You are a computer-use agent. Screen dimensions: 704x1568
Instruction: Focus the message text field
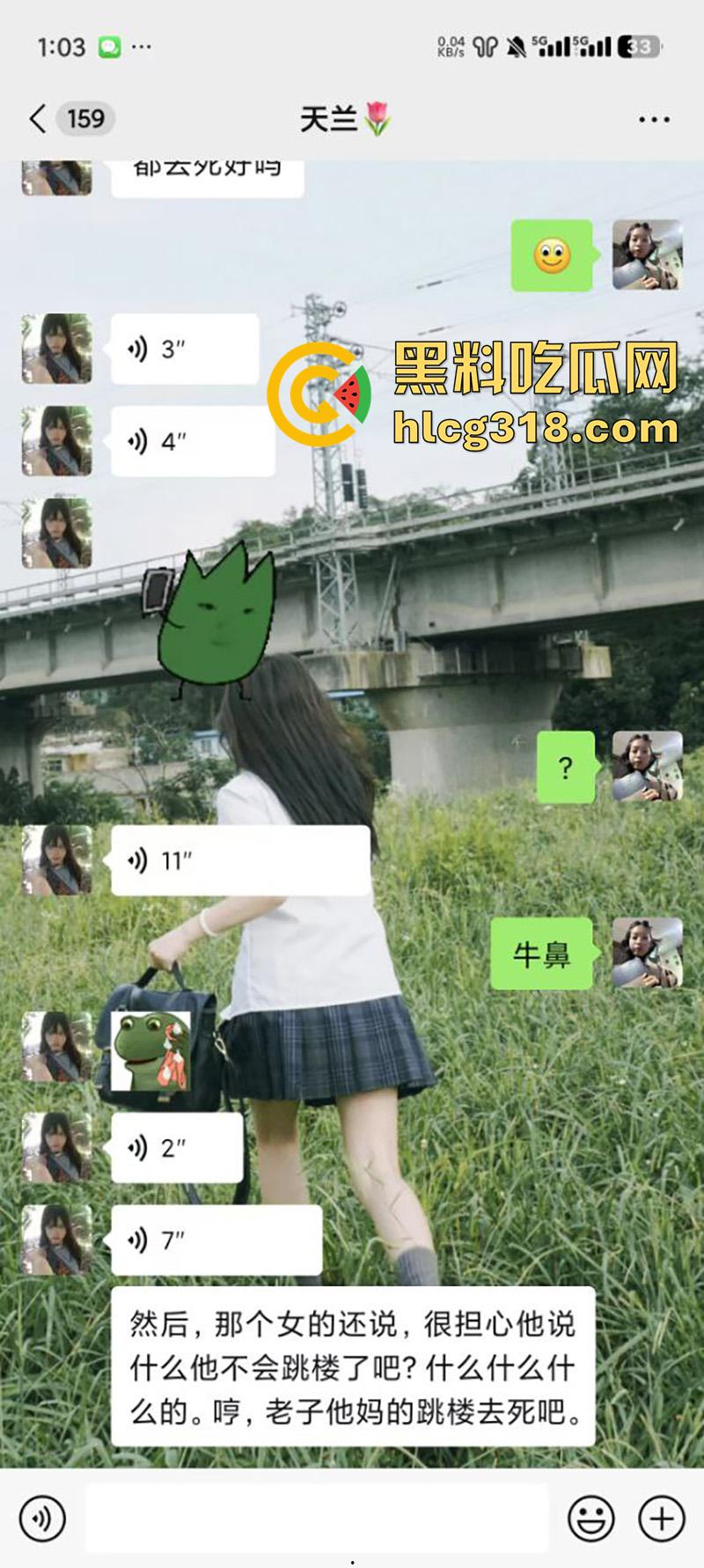[317, 1519]
